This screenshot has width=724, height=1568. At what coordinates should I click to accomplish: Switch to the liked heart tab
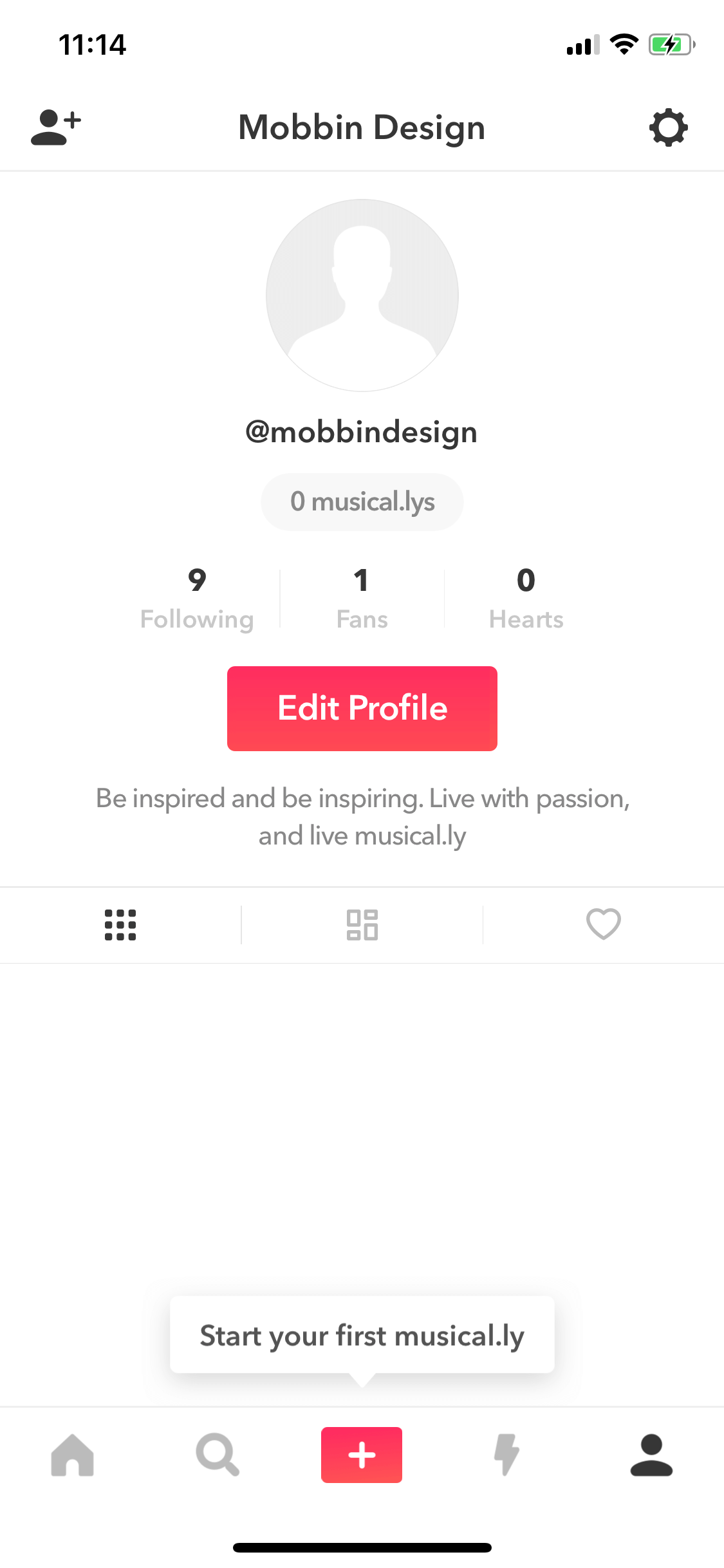[604, 924]
